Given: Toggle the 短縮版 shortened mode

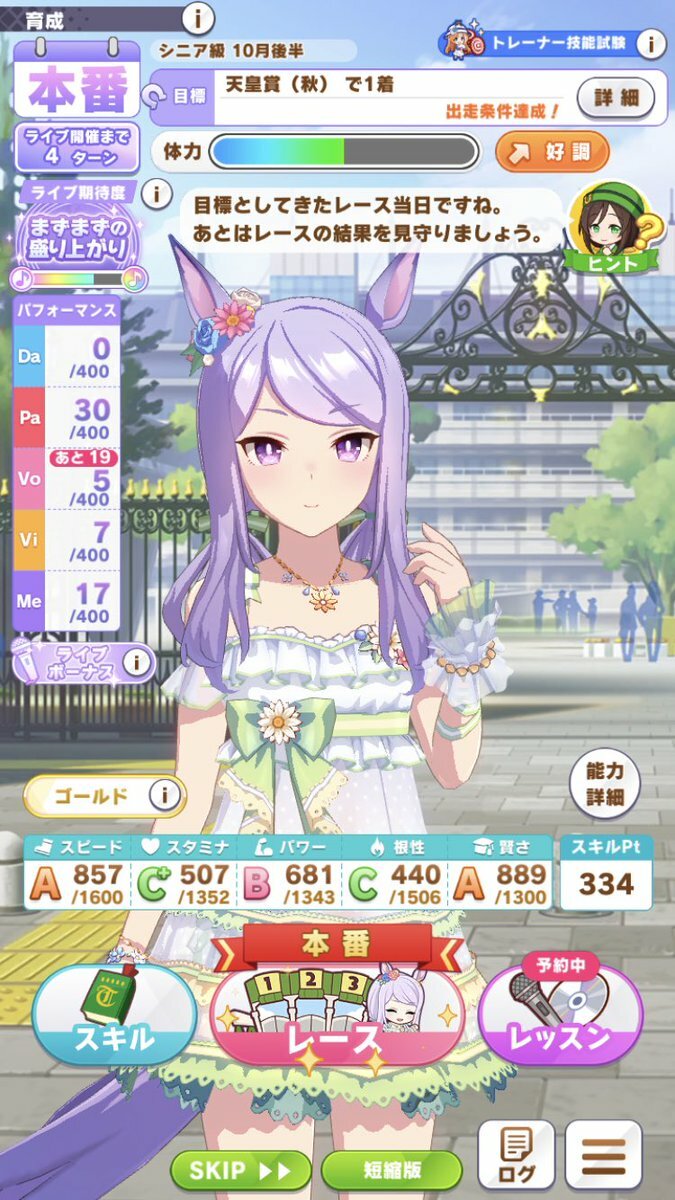Looking at the screenshot, I should [x=391, y=1170].
